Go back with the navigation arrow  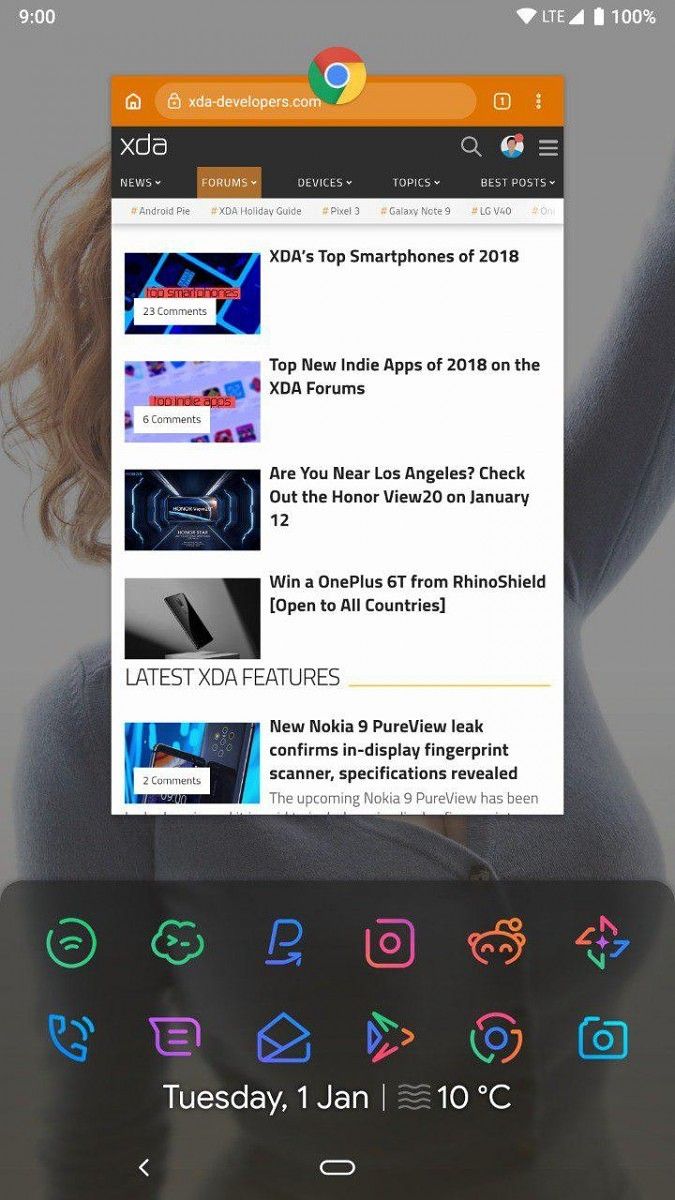[144, 1167]
